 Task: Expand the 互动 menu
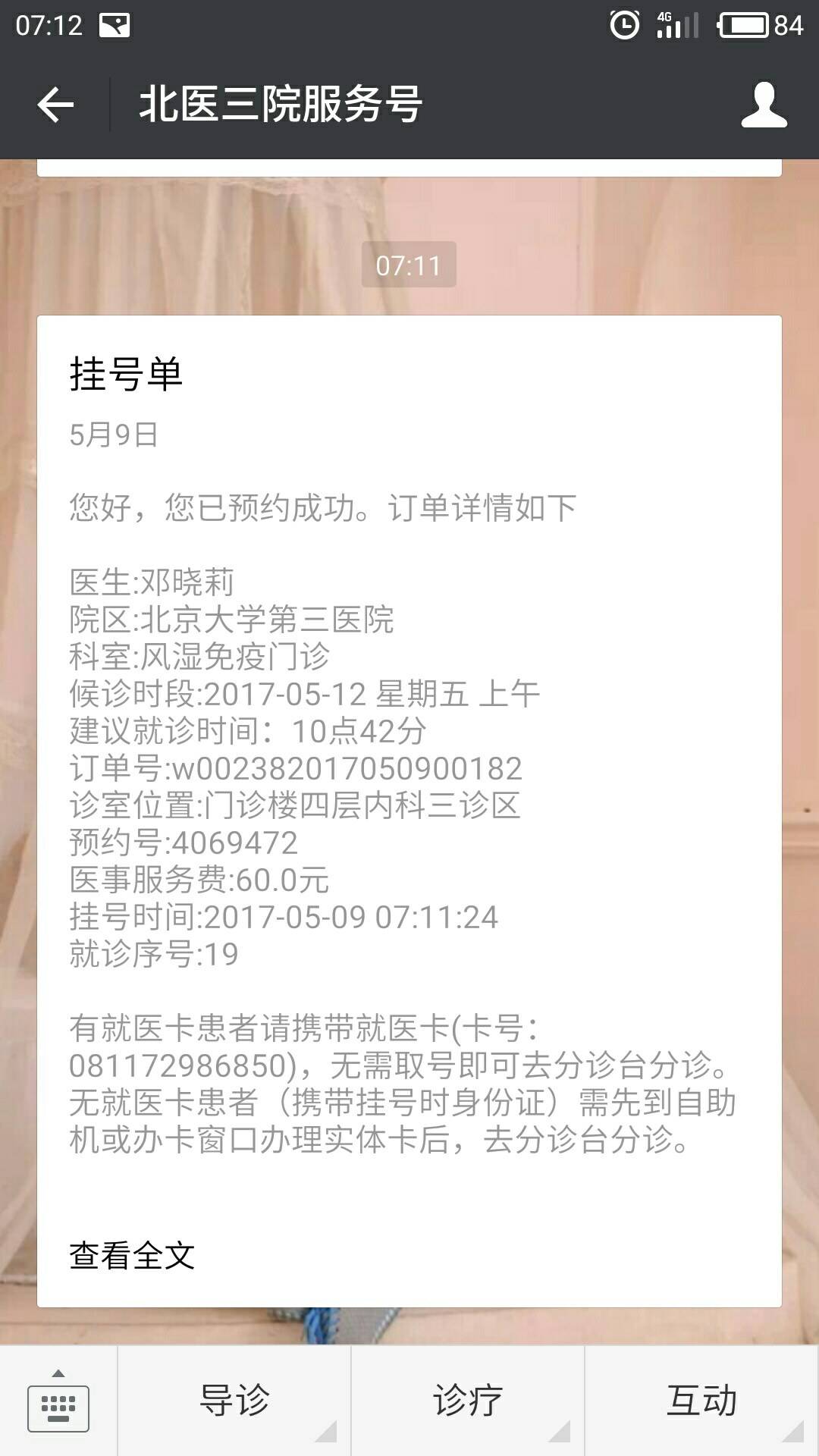point(701,1401)
